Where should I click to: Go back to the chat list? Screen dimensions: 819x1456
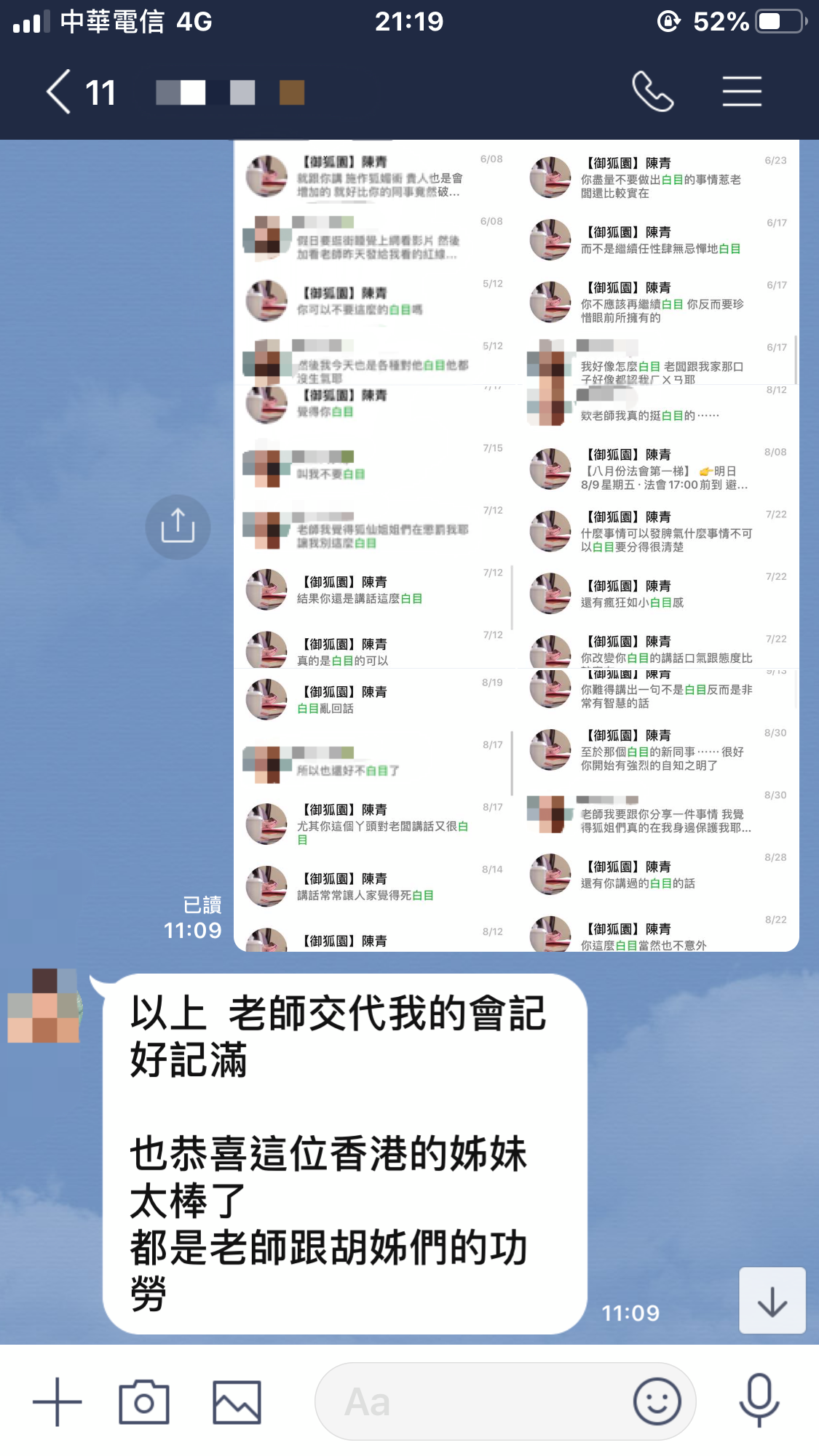pyautogui.click(x=60, y=92)
